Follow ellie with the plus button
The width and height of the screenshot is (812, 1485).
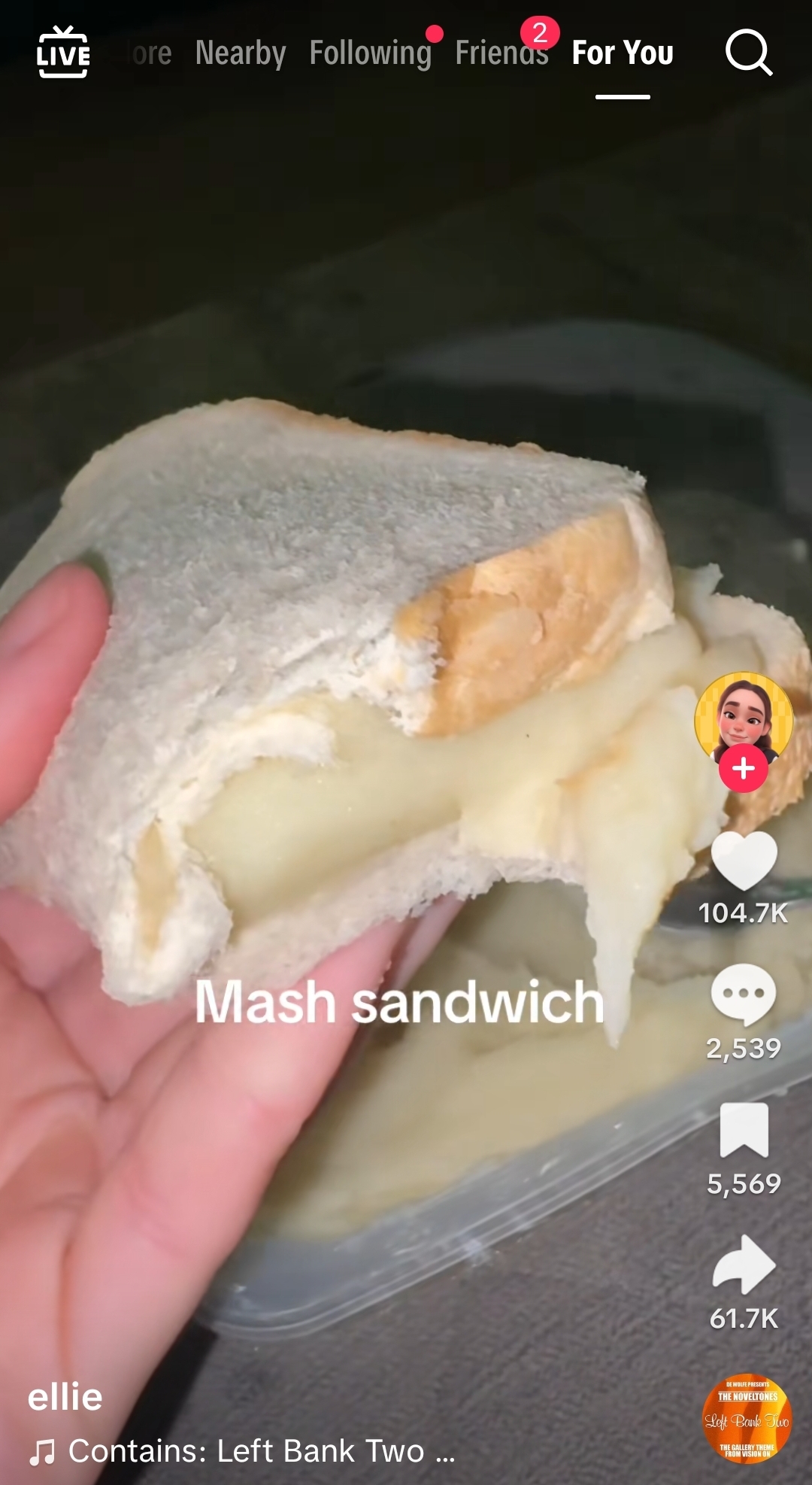click(x=744, y=769)
